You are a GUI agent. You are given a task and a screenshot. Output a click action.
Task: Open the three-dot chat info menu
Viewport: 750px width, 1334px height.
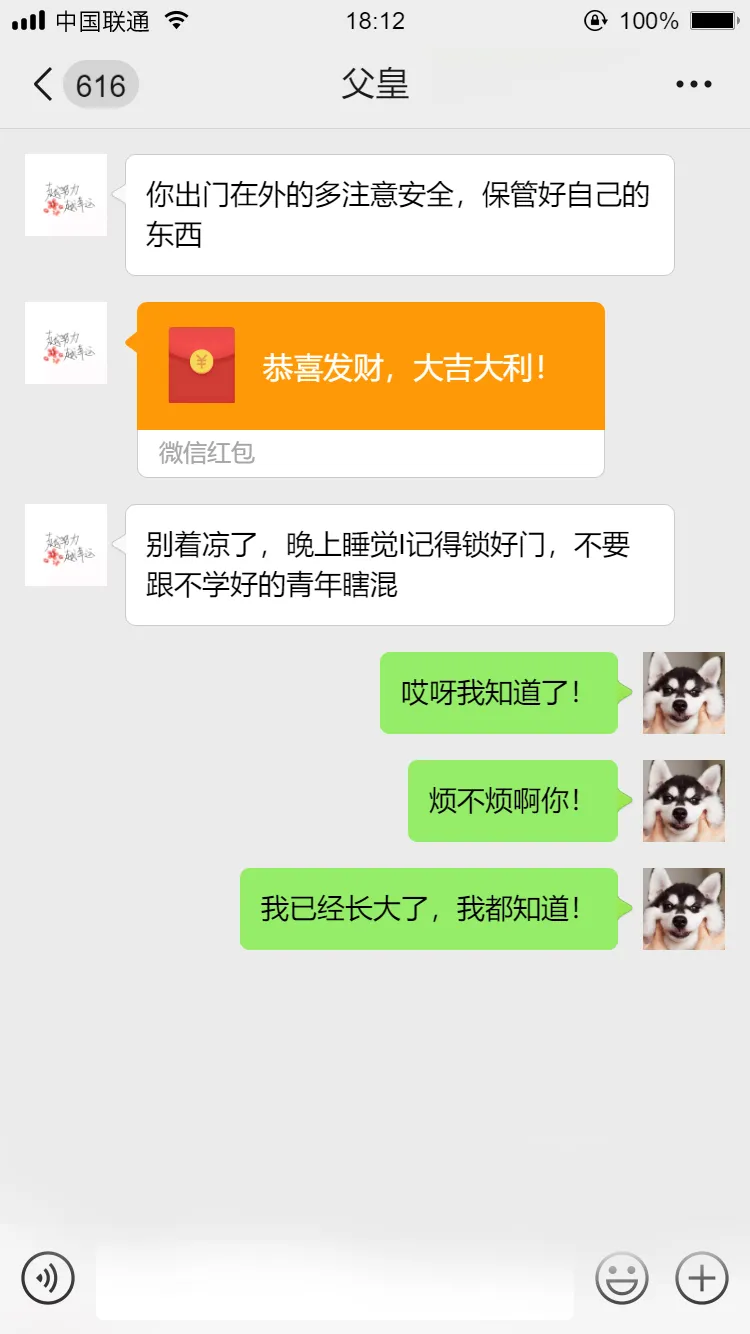(693, 85)
